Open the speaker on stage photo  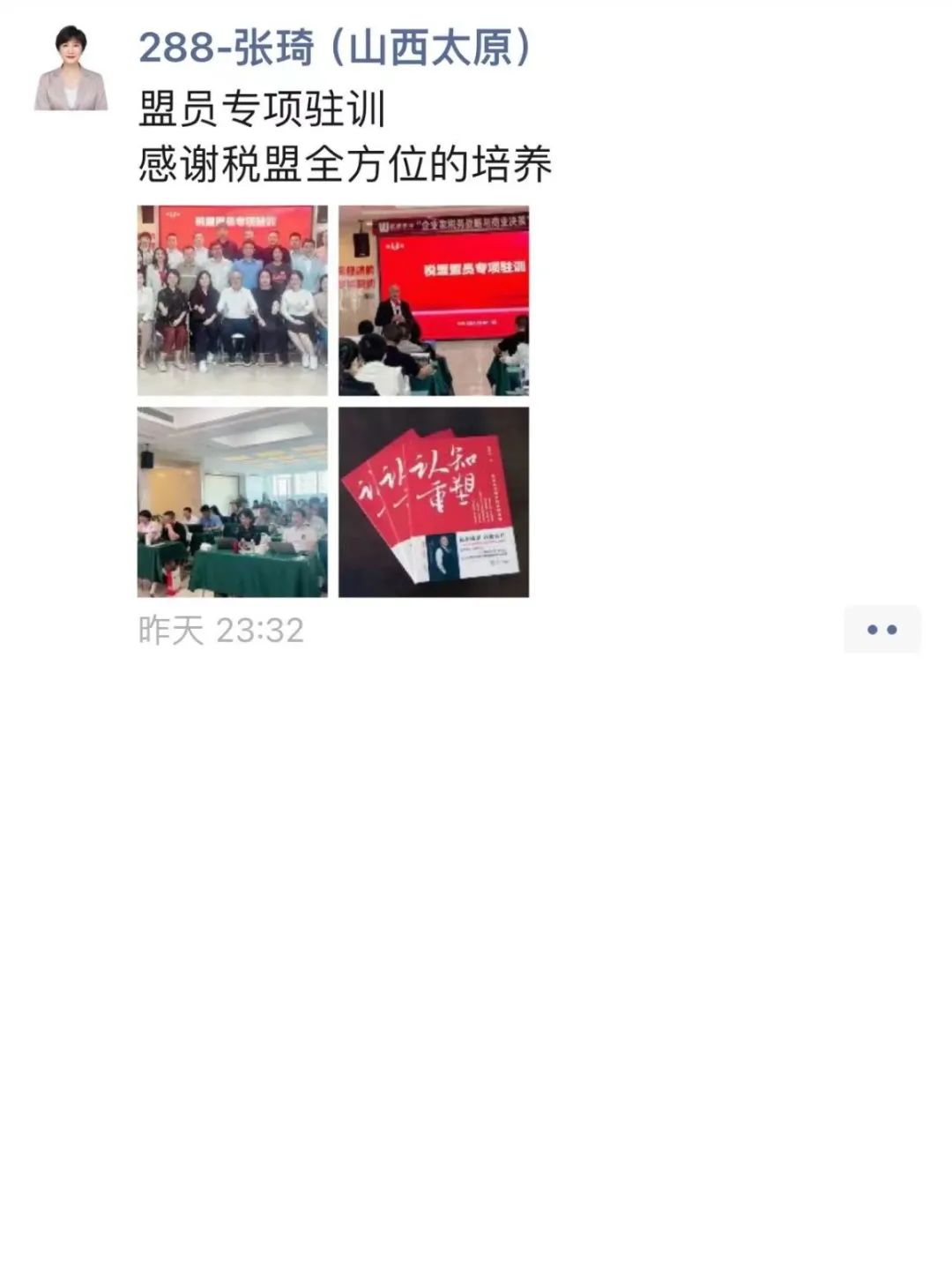434,300
